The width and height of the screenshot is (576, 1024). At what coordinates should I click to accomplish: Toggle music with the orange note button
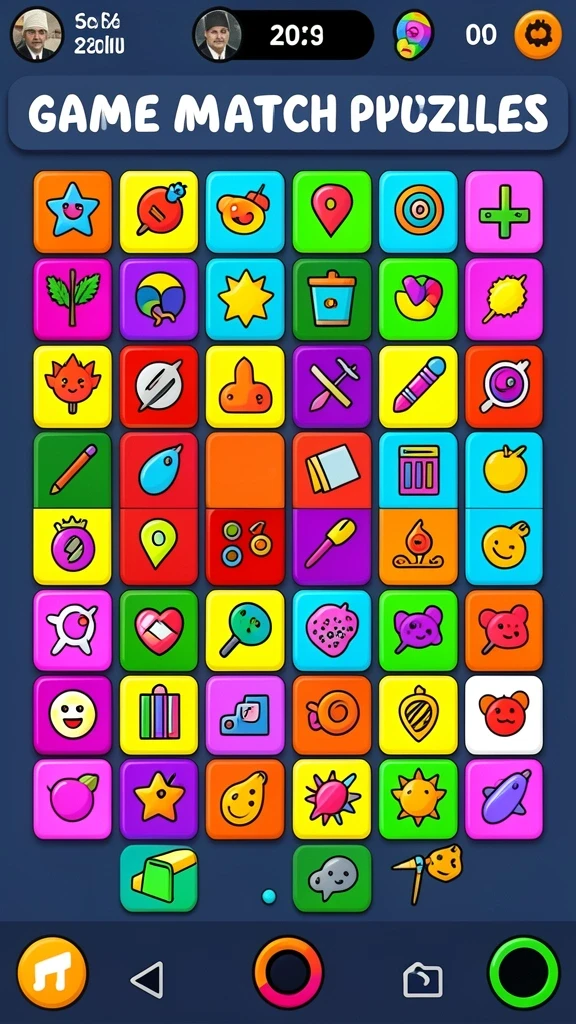pos(52,972)
